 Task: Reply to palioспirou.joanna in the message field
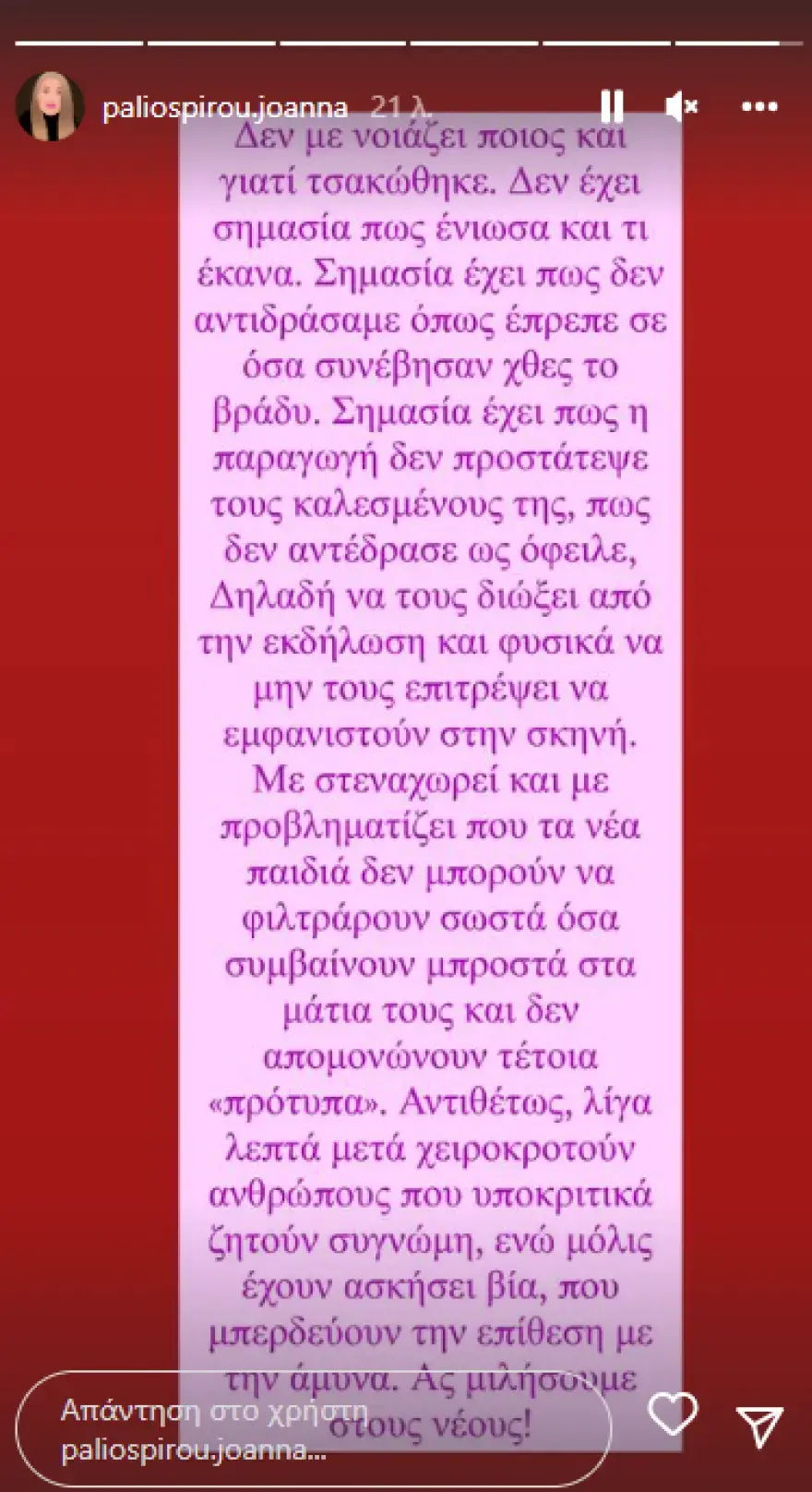point(314,1431)
